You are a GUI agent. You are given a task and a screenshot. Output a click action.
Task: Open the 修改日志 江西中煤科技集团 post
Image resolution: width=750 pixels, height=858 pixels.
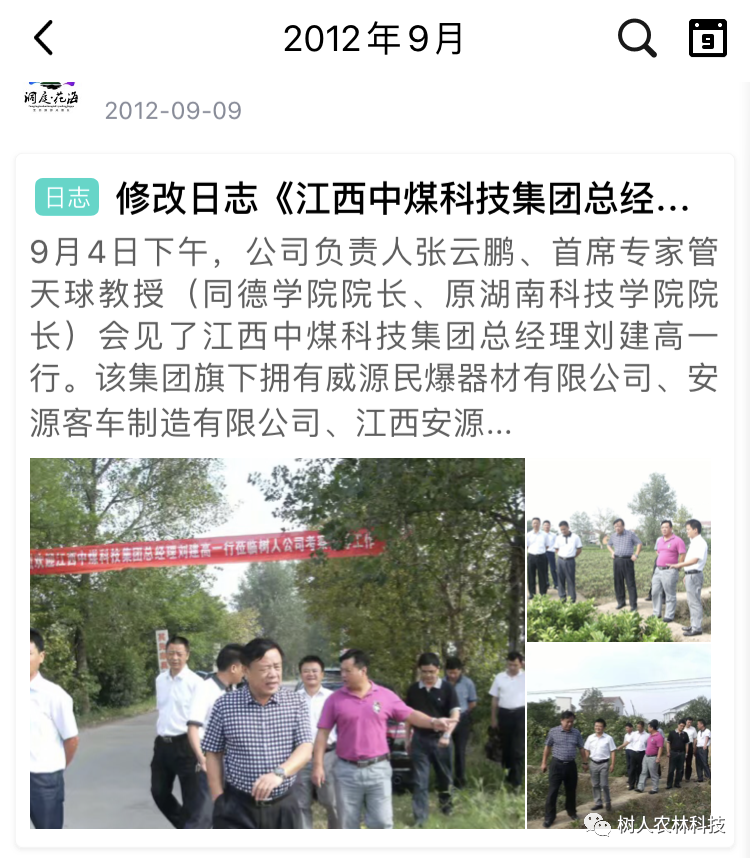click(x=402, y=198)
